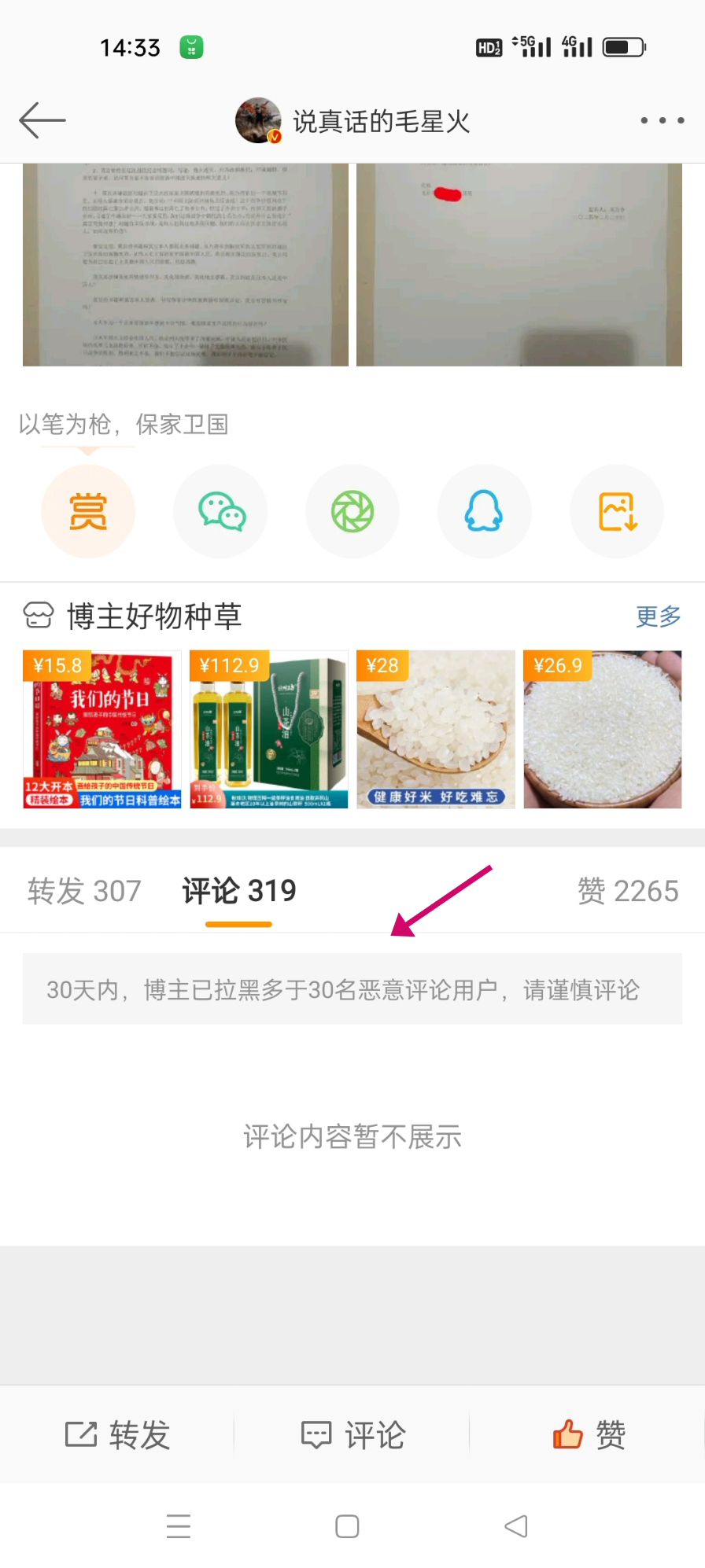Viewport: 705px width, 1568px height.
Task: Open the ¥26.9 rice product
Action: point(603,730)
